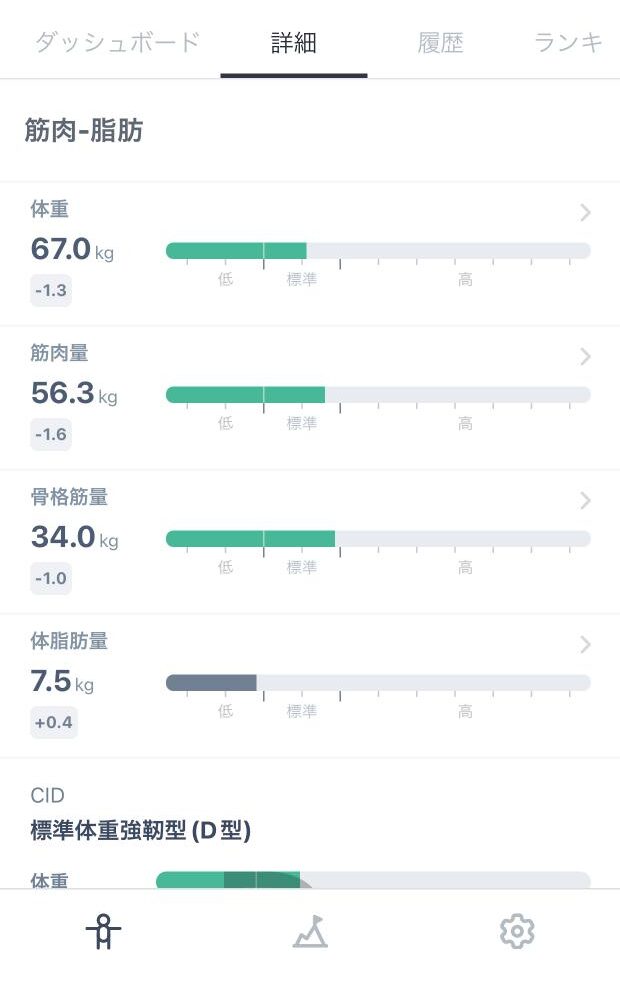620x997 pixels.
Task: View 体脂肪量 7.5 kg details
Action: tap(310, 686)
